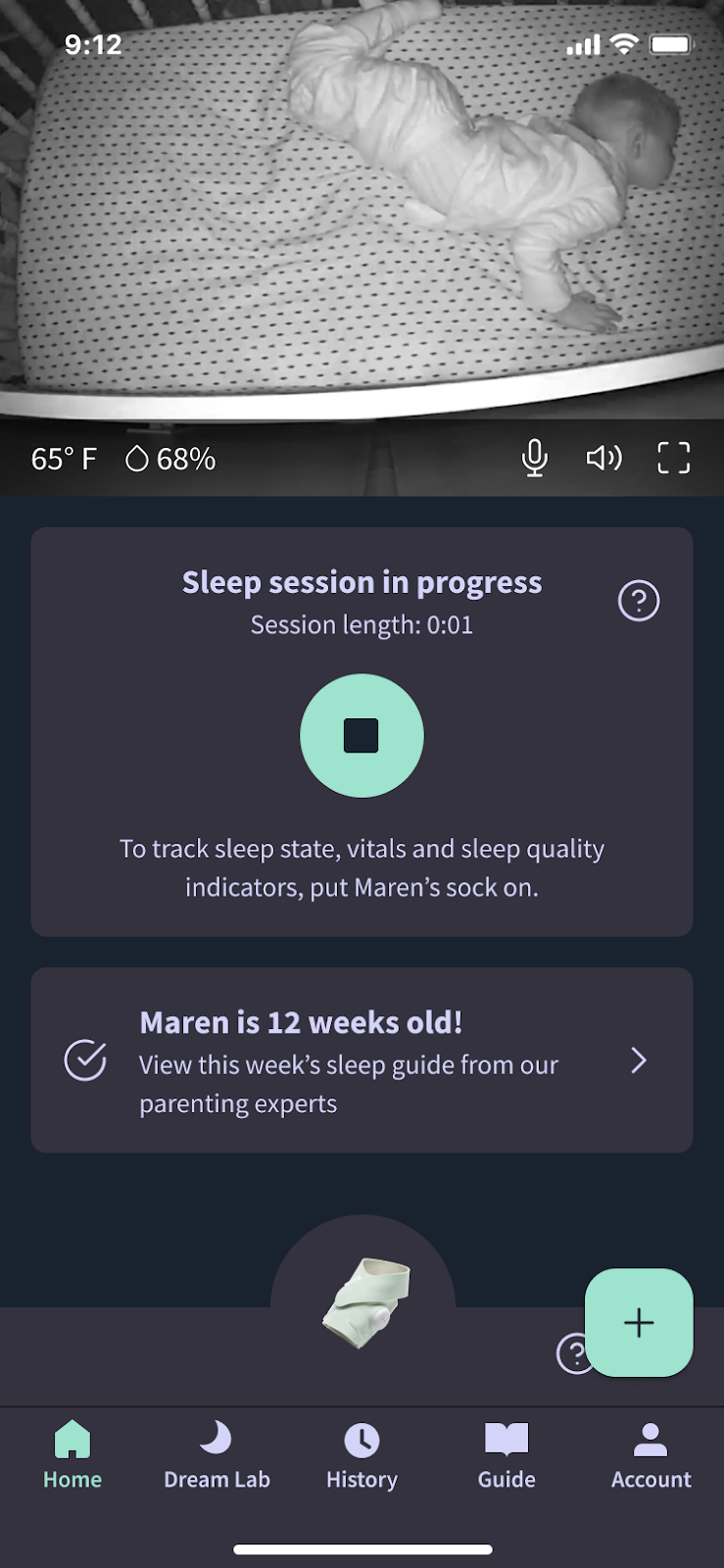This screenshot has width=724, height=1568.
Task: Stop the sleep session
Action: coord(362,736)
